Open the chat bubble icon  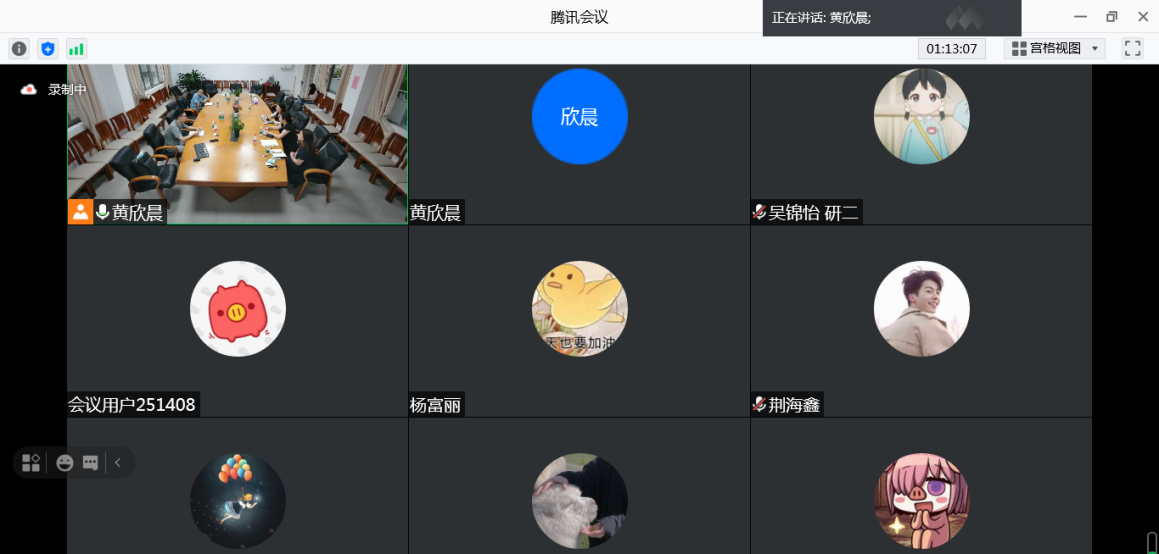90,463
